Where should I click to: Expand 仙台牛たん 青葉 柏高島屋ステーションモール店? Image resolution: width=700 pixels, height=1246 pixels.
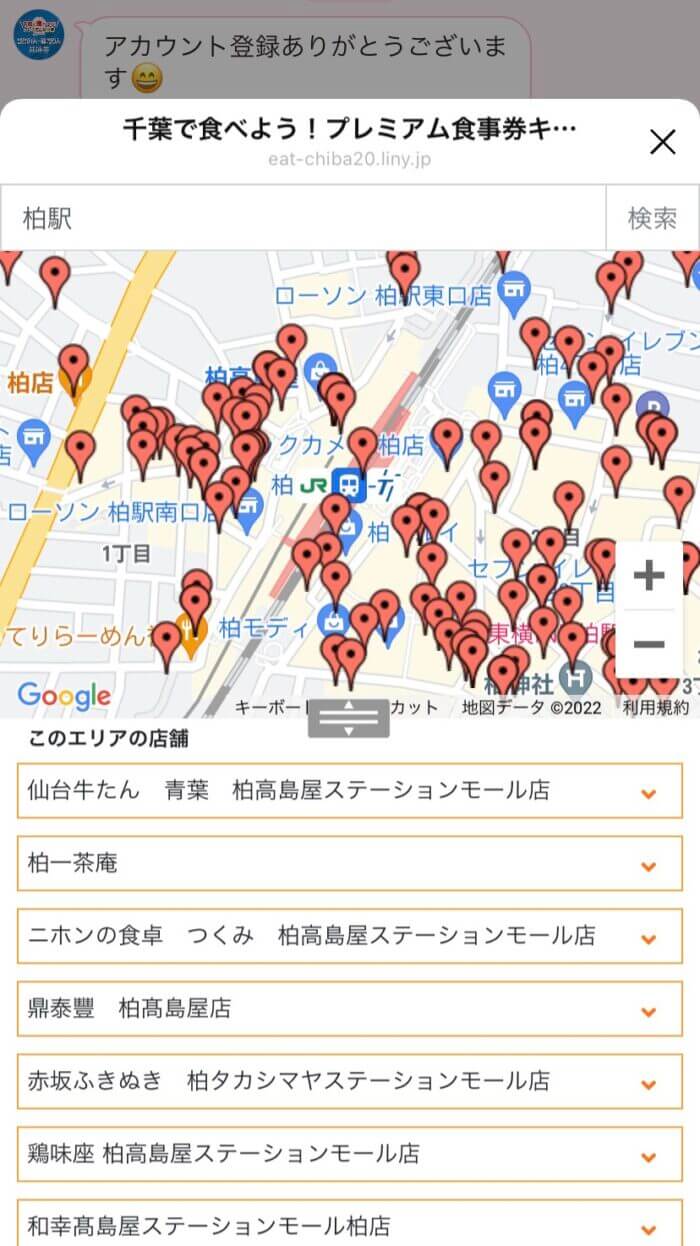coord(350,791)
